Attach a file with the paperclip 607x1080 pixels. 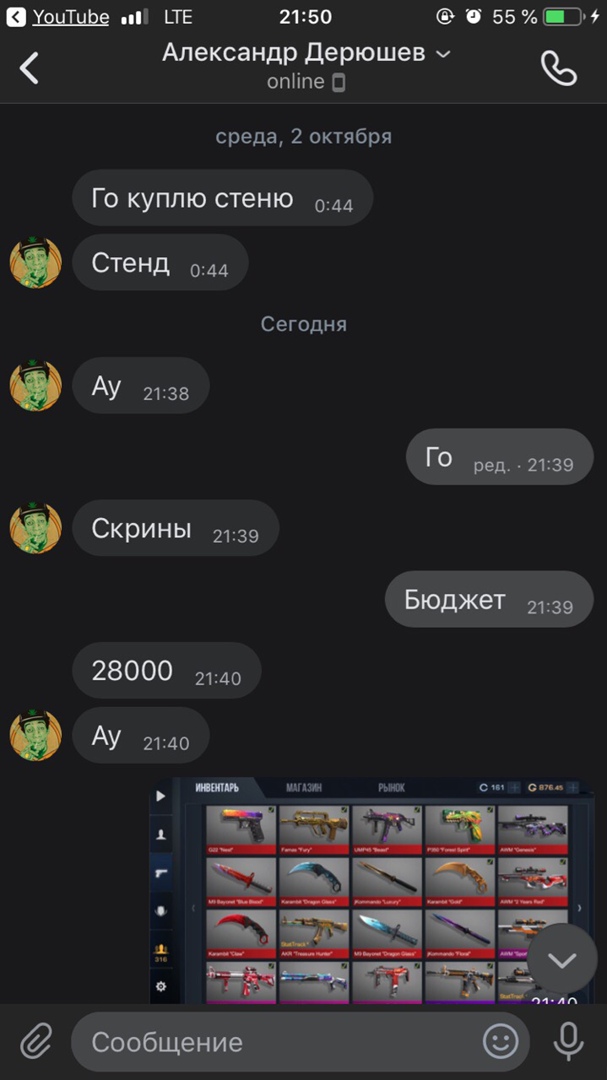tap(36, 1042)
